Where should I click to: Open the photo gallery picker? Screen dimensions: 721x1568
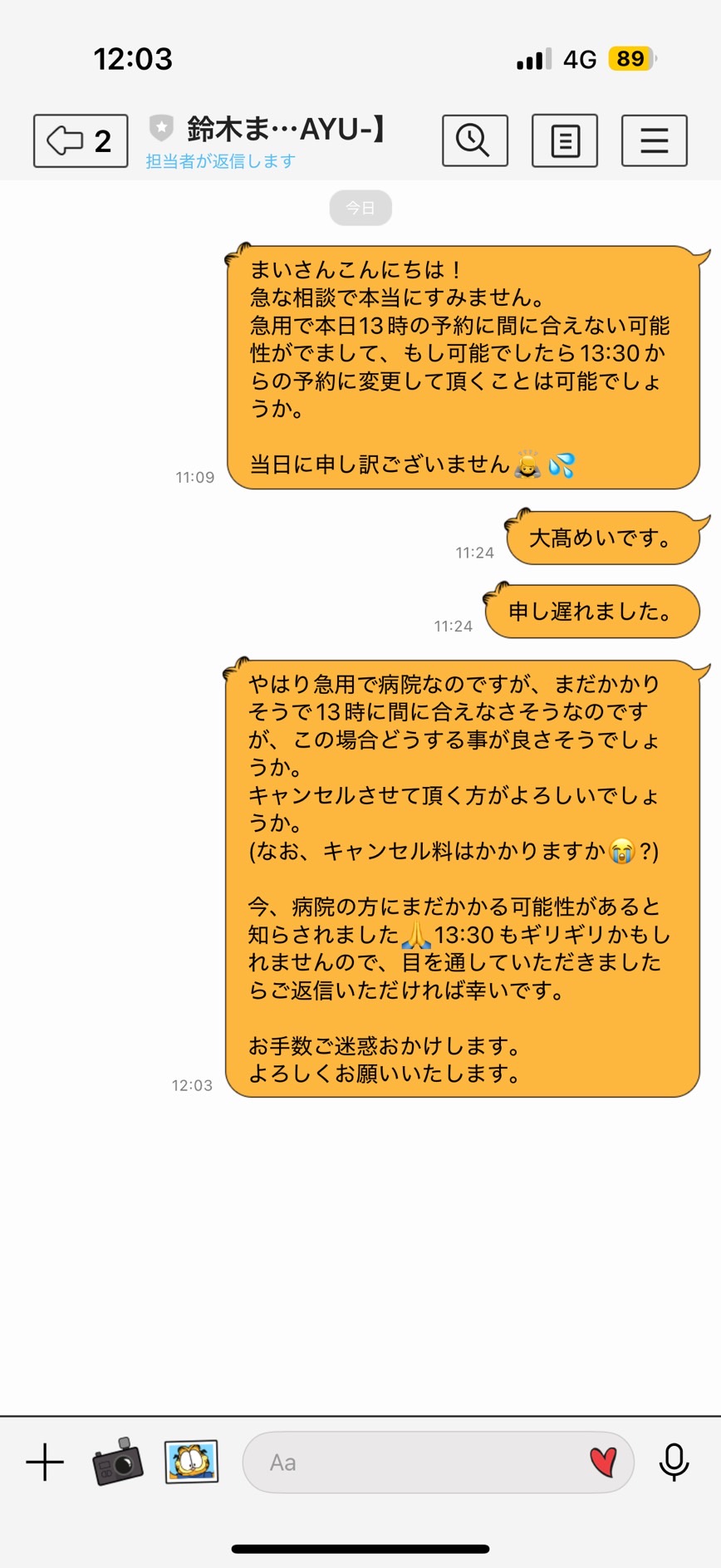tap(191, 1462)
